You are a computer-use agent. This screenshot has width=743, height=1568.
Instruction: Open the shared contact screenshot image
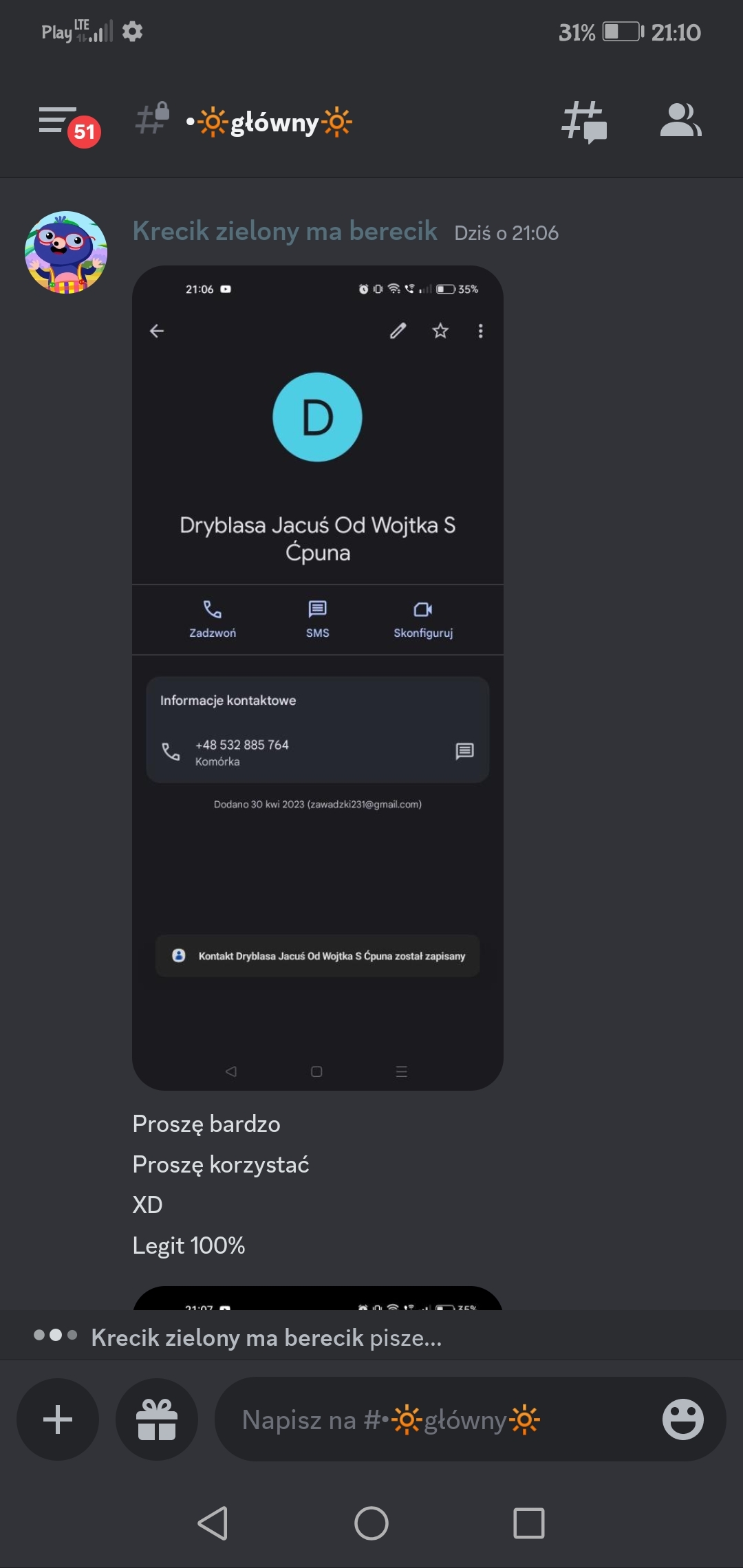pos(317,677)
